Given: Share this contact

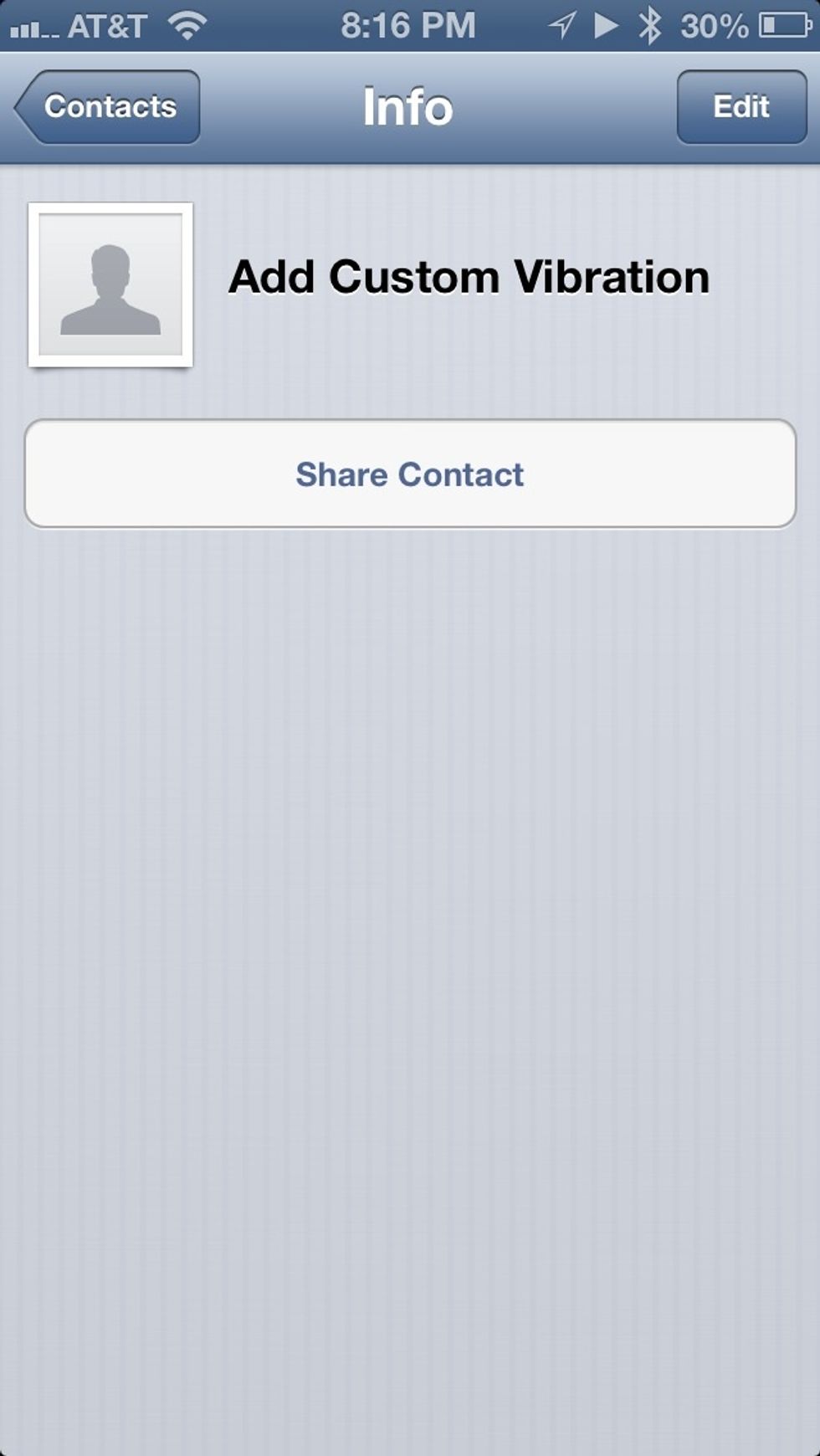Looking at the screenshot, I should [x=410, y=474].
